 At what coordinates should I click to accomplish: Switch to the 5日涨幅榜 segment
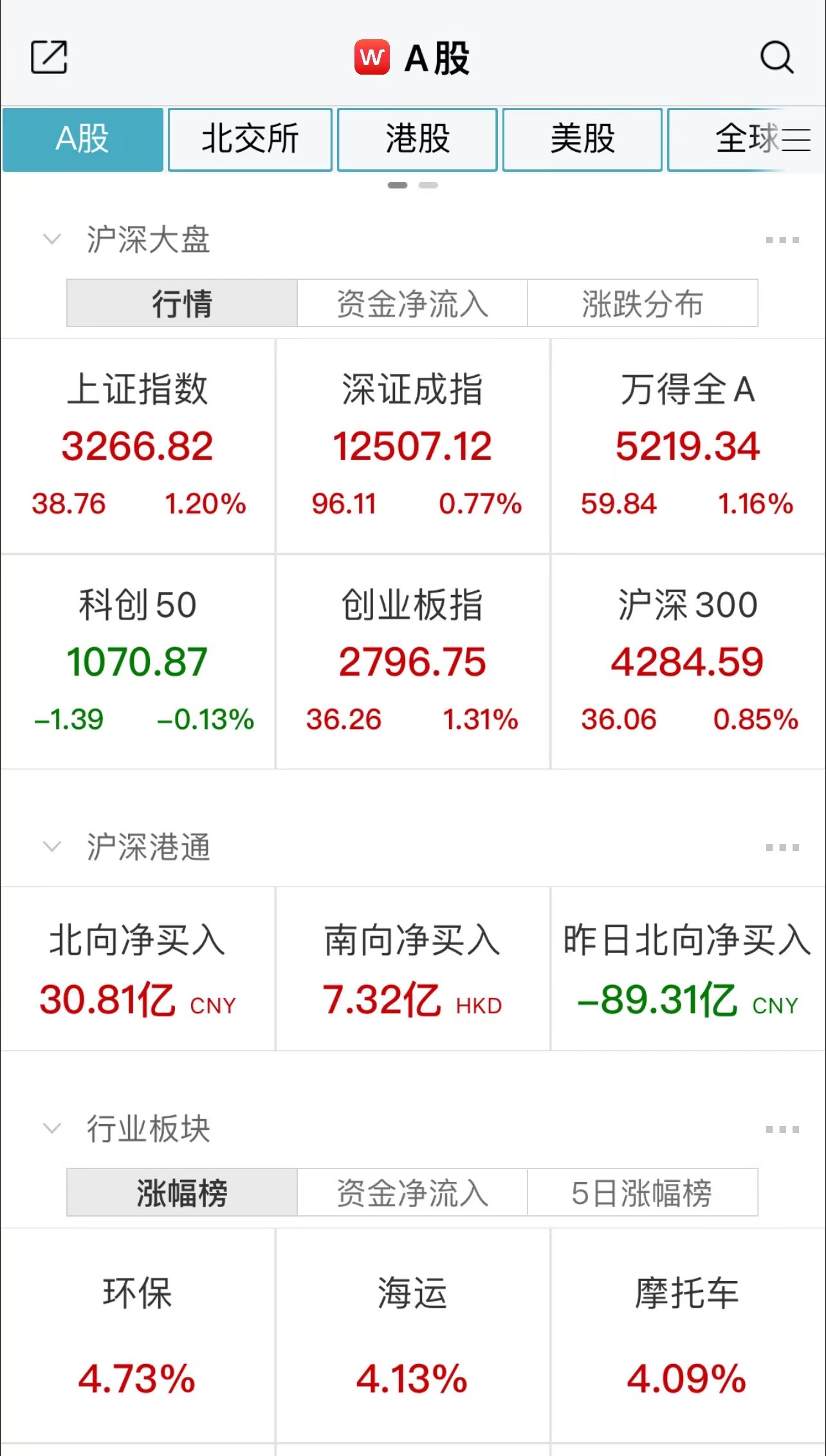point(642,1192)
